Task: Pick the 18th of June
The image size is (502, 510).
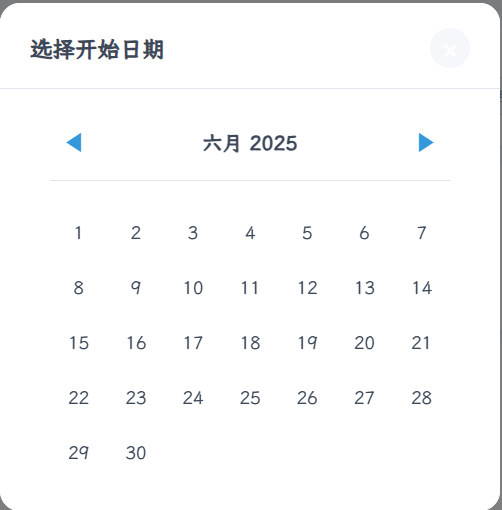Action: (x=250, y=343)
